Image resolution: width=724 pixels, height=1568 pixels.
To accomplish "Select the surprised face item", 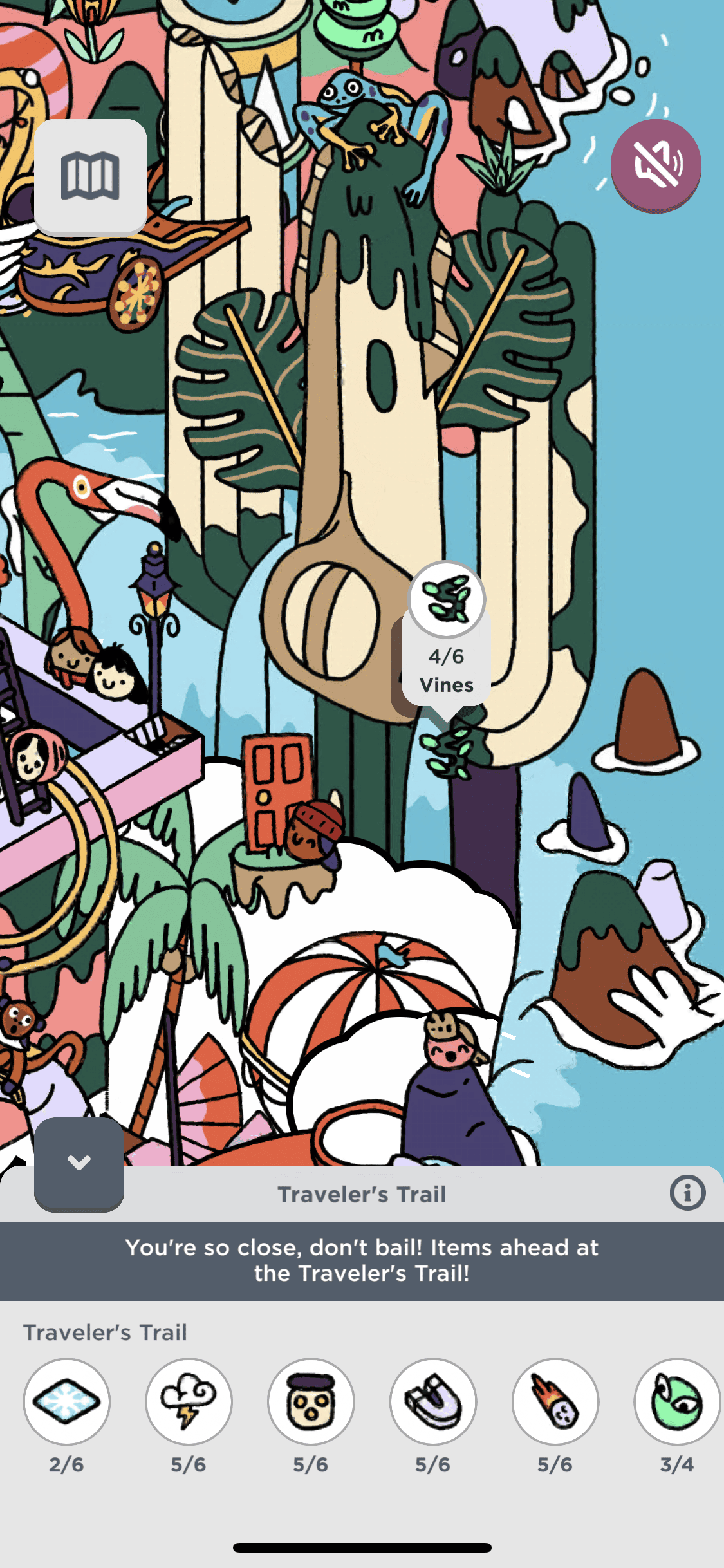I will (311, 1401).
